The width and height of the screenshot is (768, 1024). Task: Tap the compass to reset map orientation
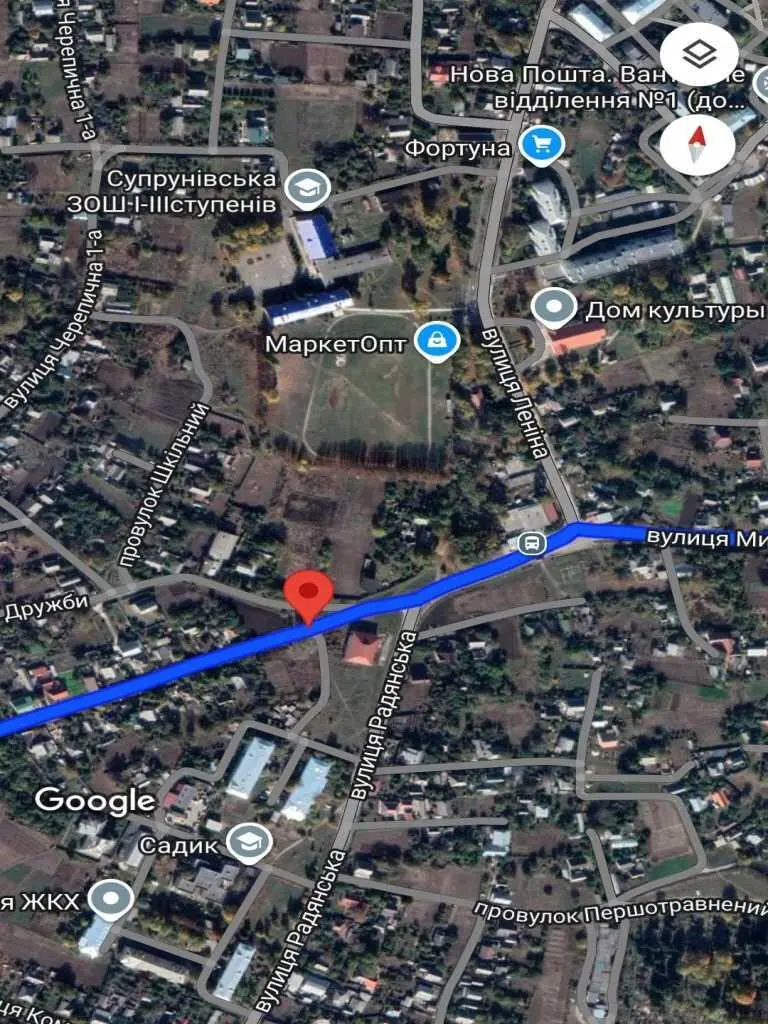click(x=698, y=142)
